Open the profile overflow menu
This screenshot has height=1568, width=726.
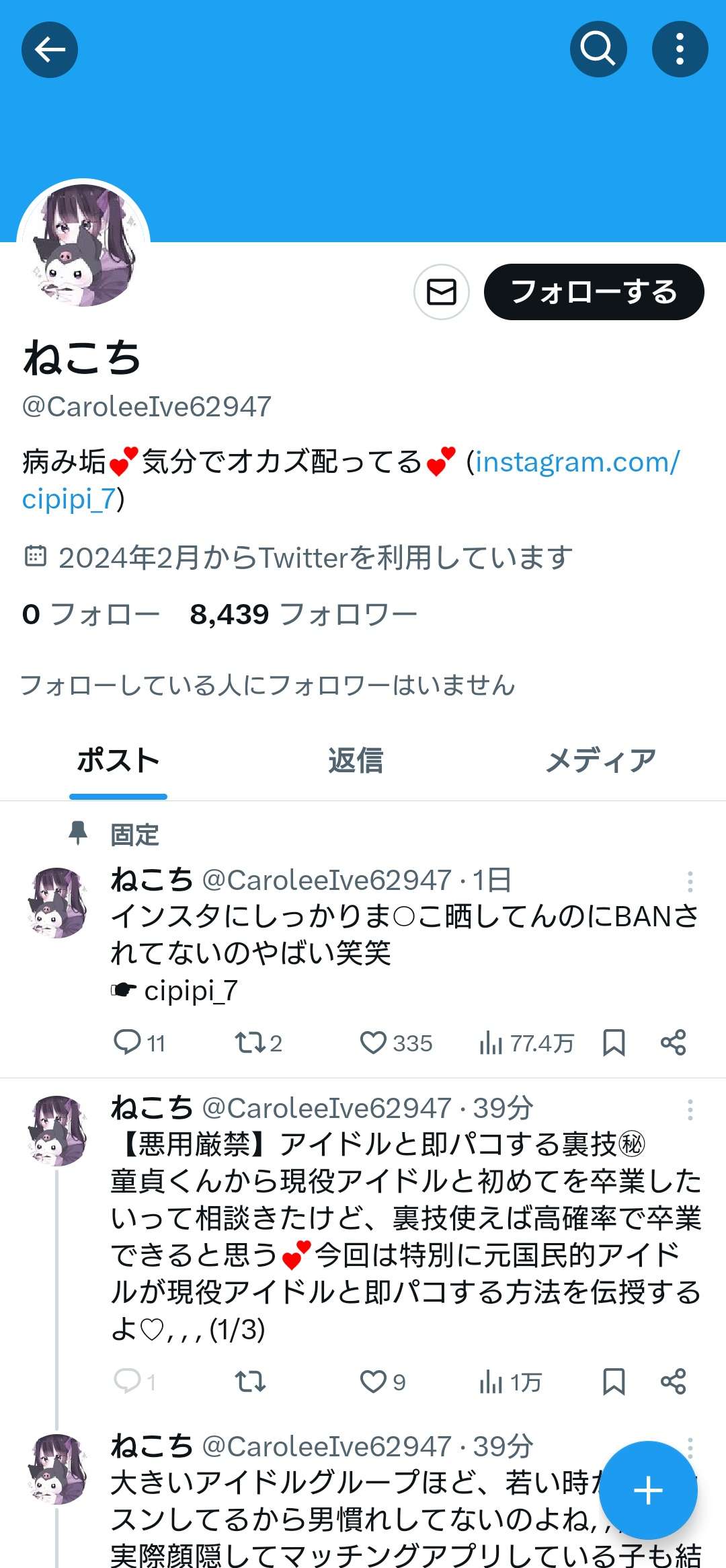point(680,50)
